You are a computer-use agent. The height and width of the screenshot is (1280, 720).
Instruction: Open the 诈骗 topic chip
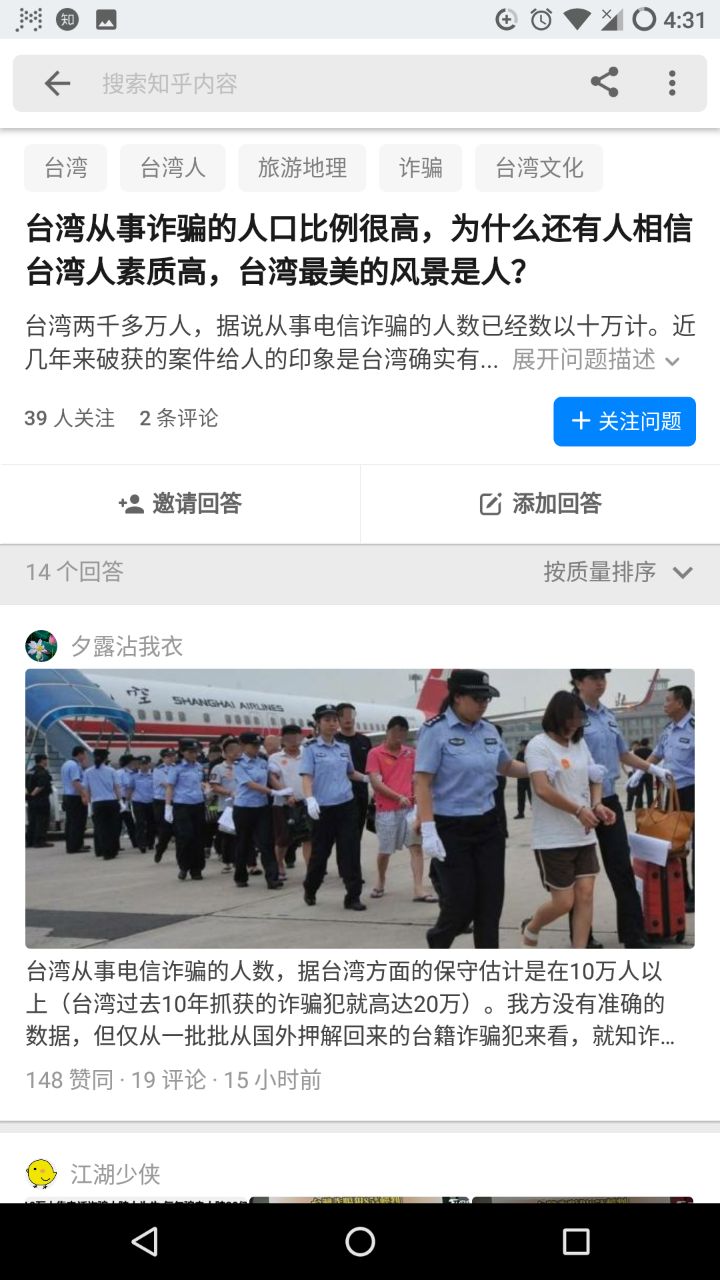coord(420,168)
